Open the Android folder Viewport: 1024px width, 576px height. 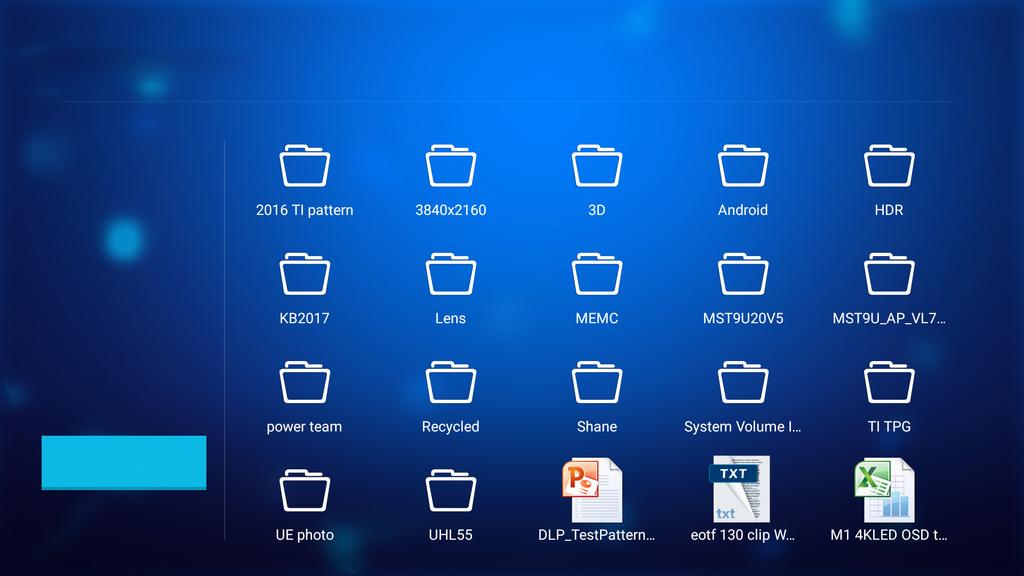743,167
